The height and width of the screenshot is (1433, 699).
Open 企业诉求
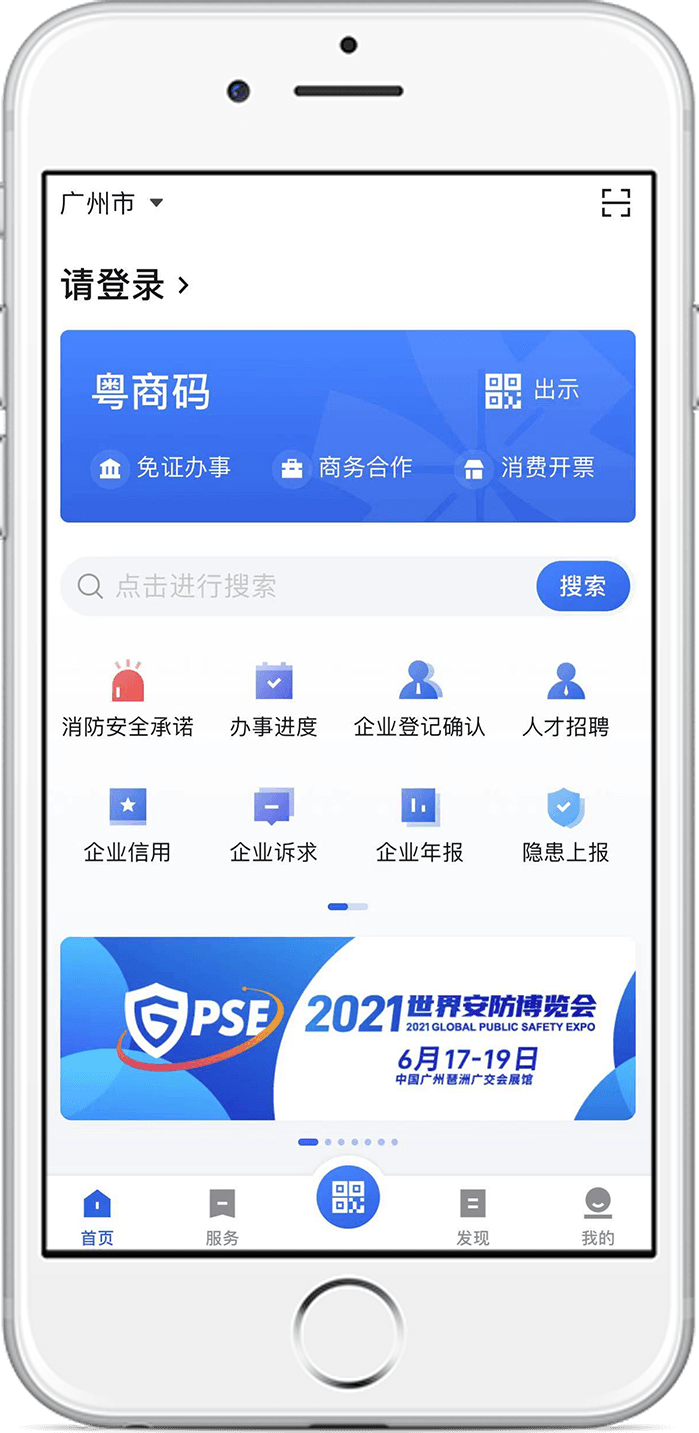click(x=273, y=824)
